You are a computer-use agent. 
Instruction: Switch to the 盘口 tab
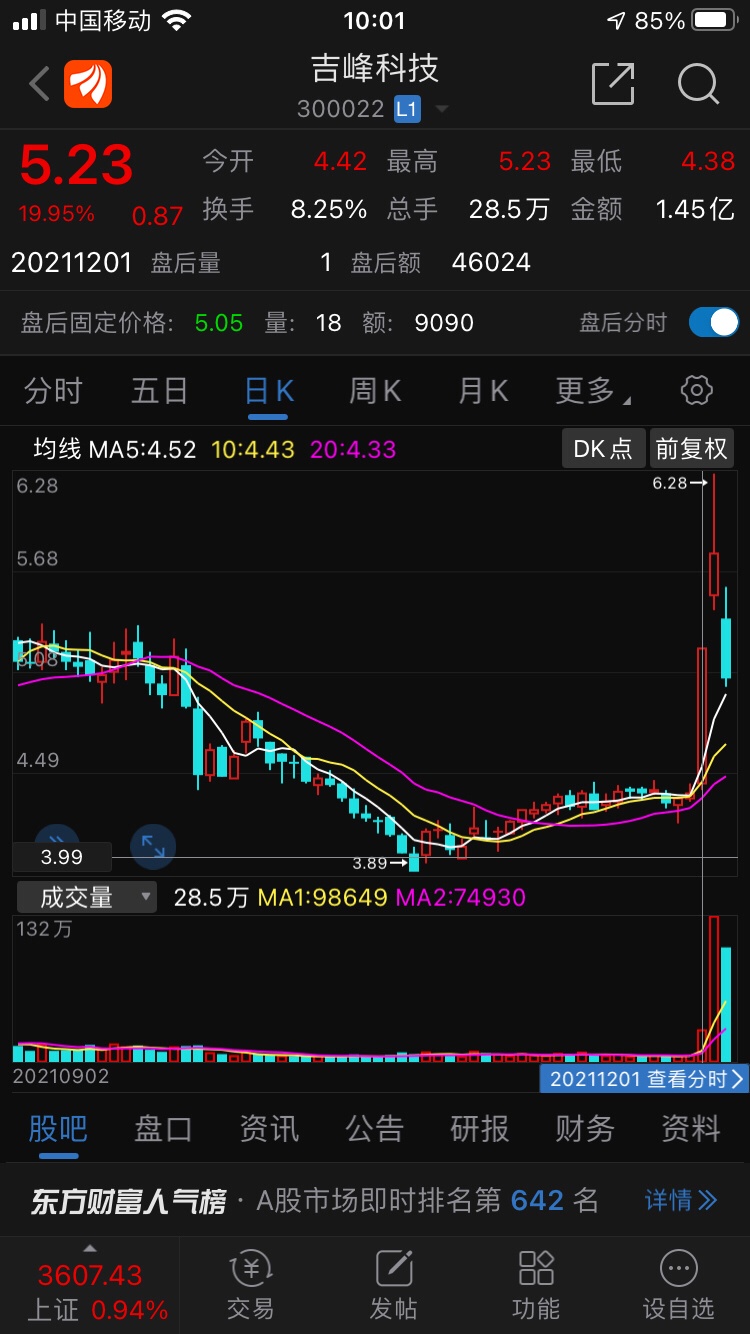click(x=163, y=1129)
